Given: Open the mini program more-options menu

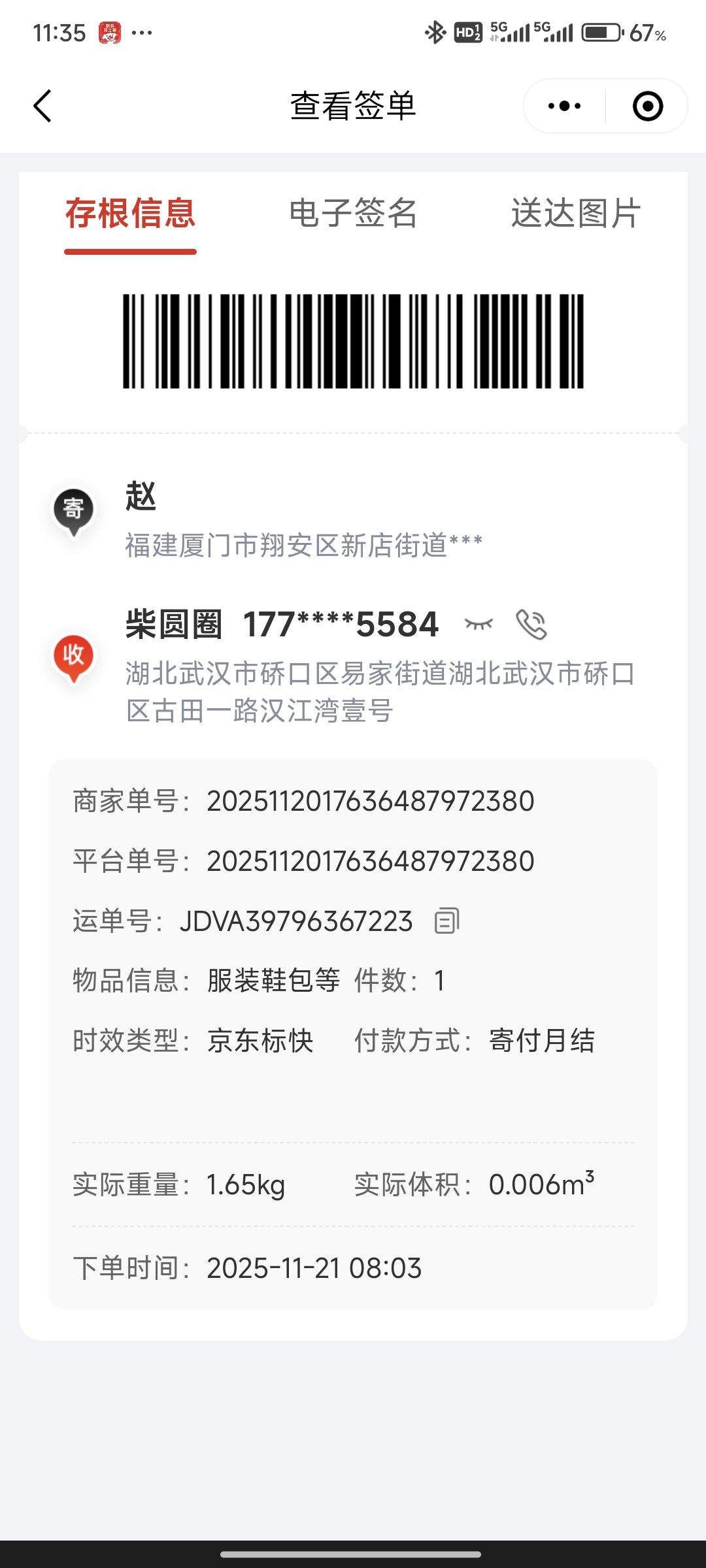Looking at the screenshot, I should [x=564, y=106].
